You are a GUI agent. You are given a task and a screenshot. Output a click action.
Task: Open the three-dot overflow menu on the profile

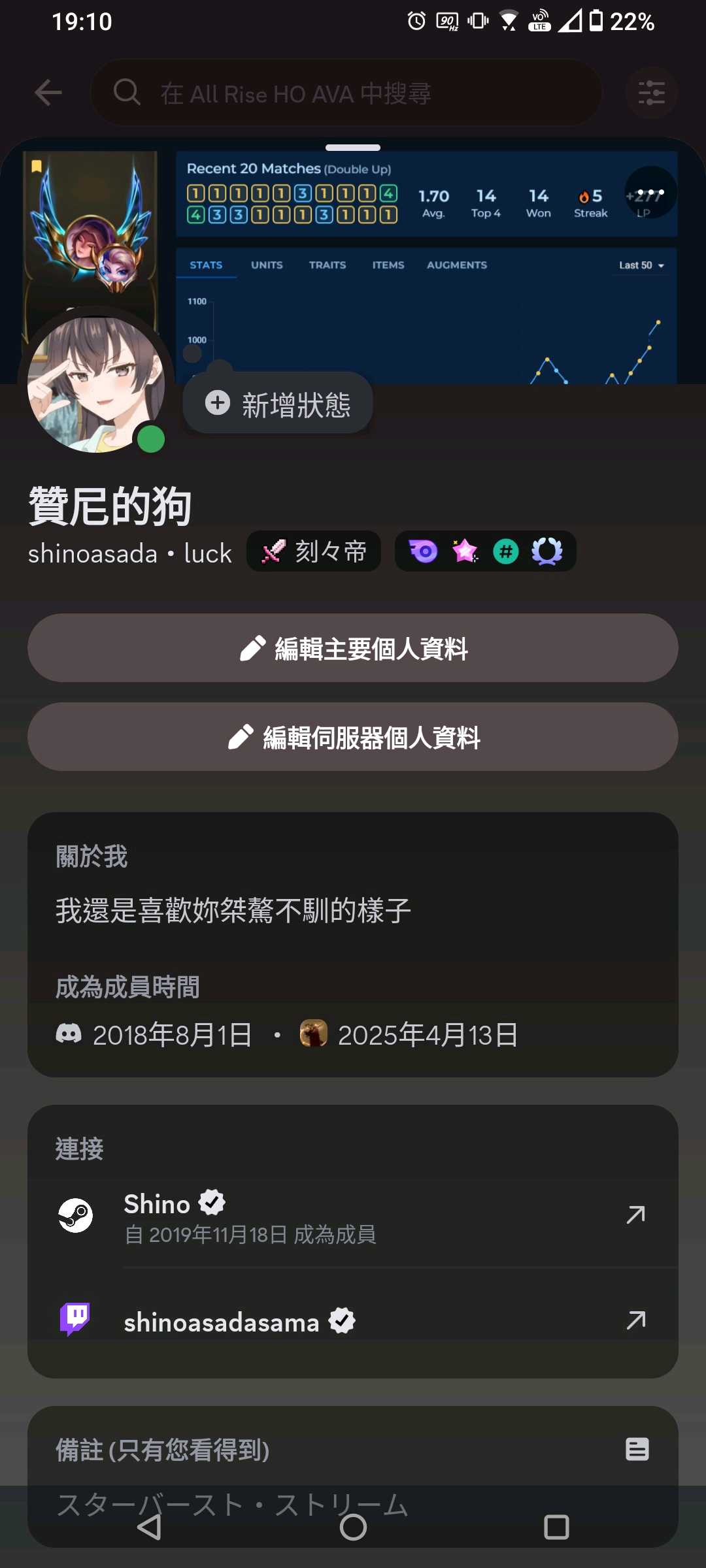pyautogui.click(x=650, y=193)
